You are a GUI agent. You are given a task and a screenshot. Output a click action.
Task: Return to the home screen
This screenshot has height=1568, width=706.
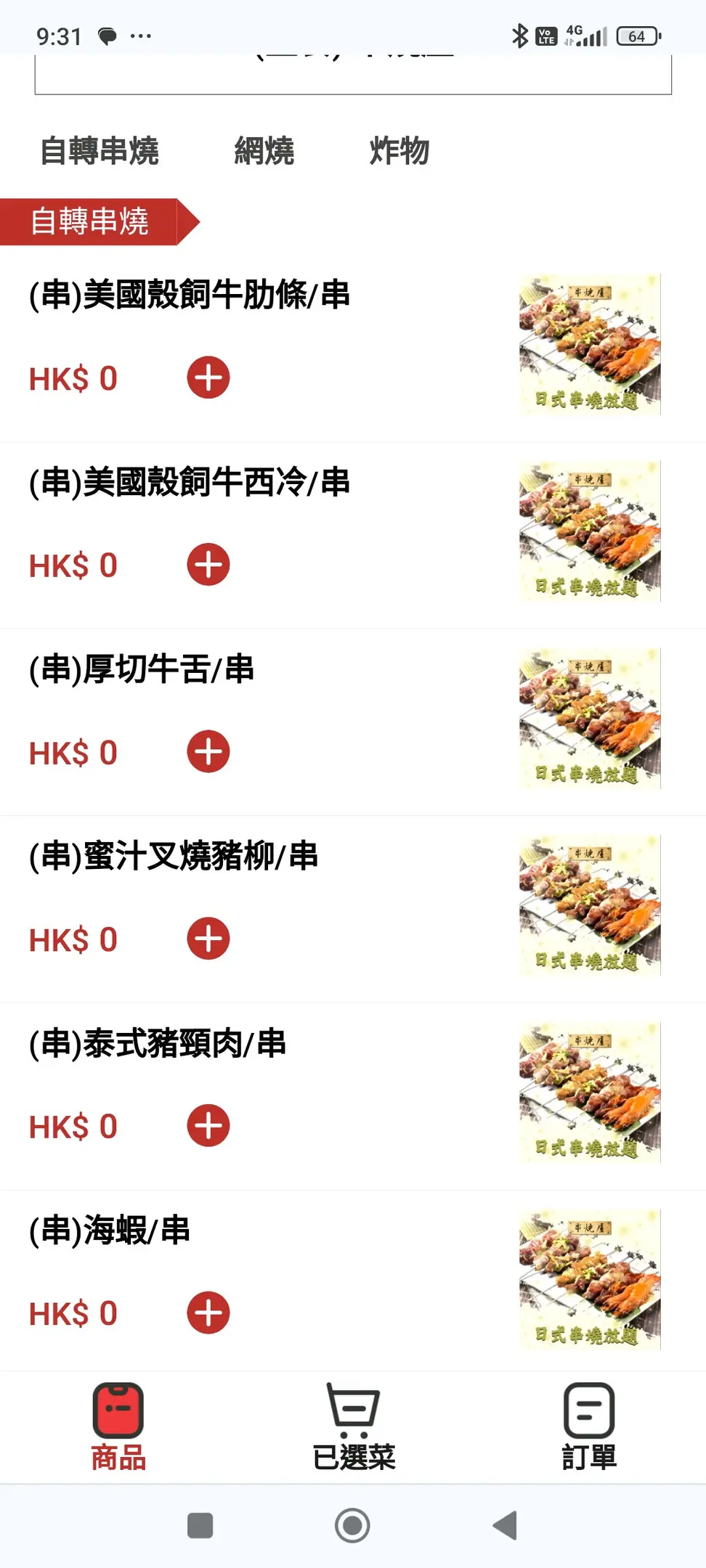[352, 1525]
